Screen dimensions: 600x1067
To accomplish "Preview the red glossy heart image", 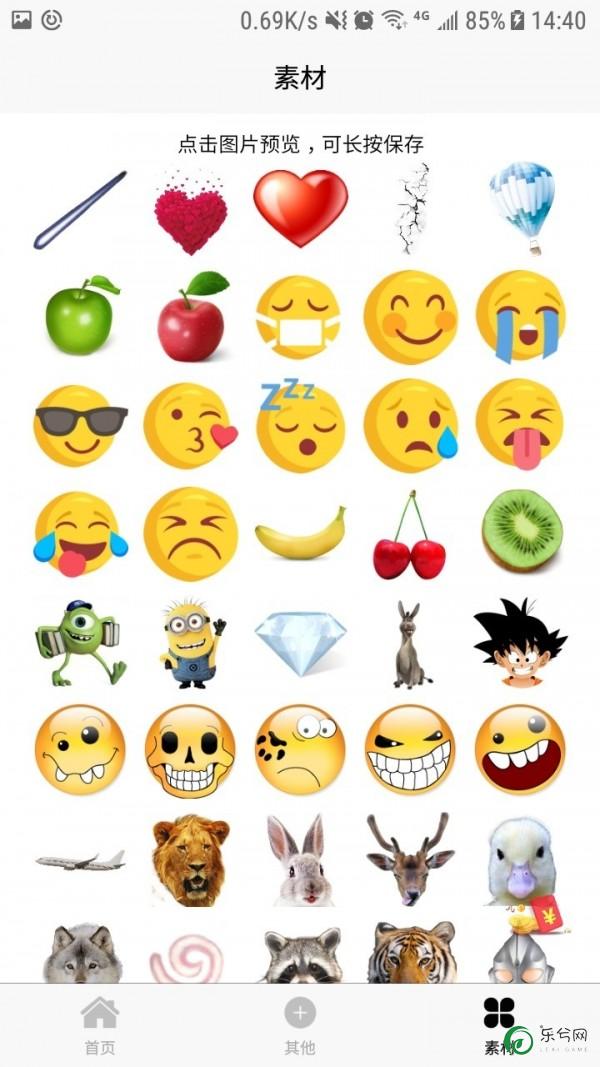I will click(300, 207).
